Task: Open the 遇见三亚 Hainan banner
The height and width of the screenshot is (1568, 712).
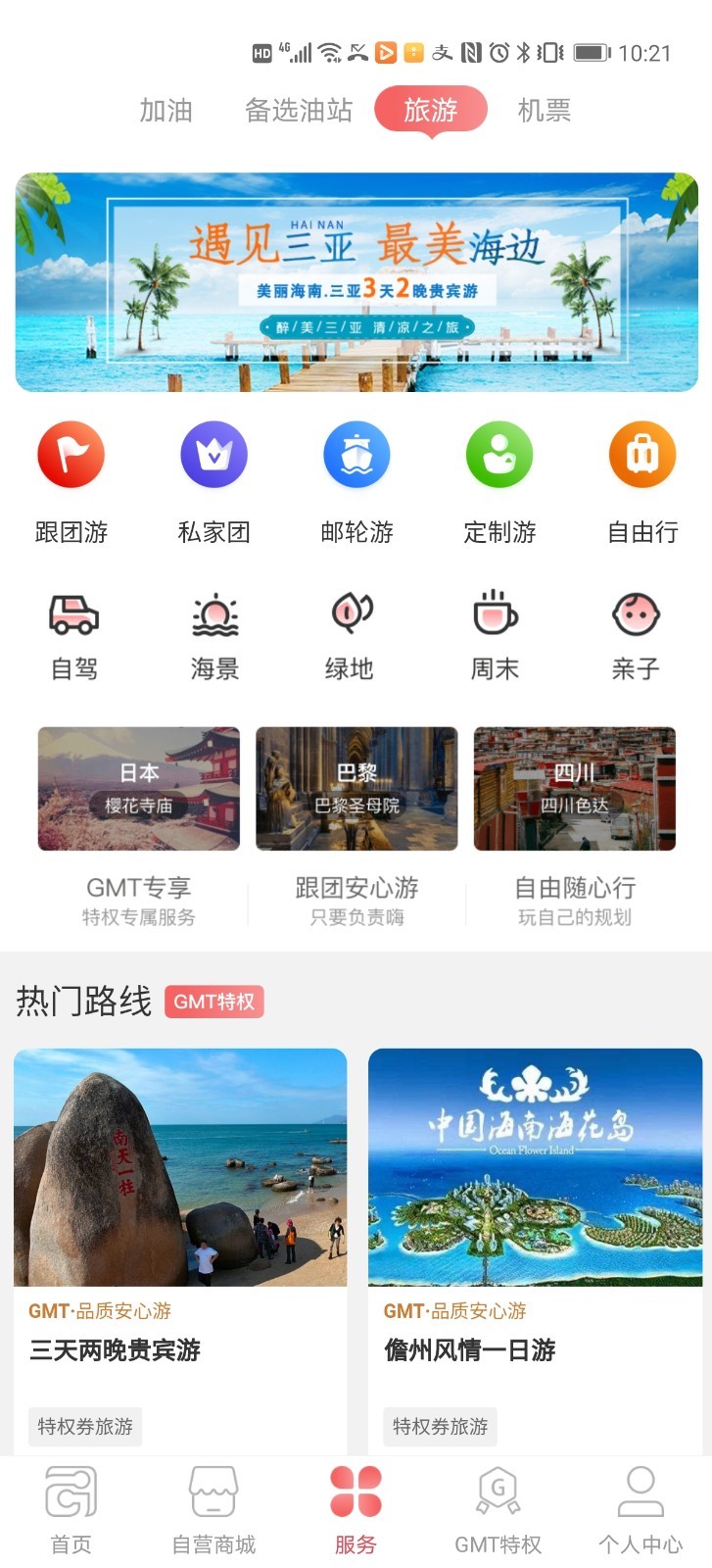Action: click(356, 282)
